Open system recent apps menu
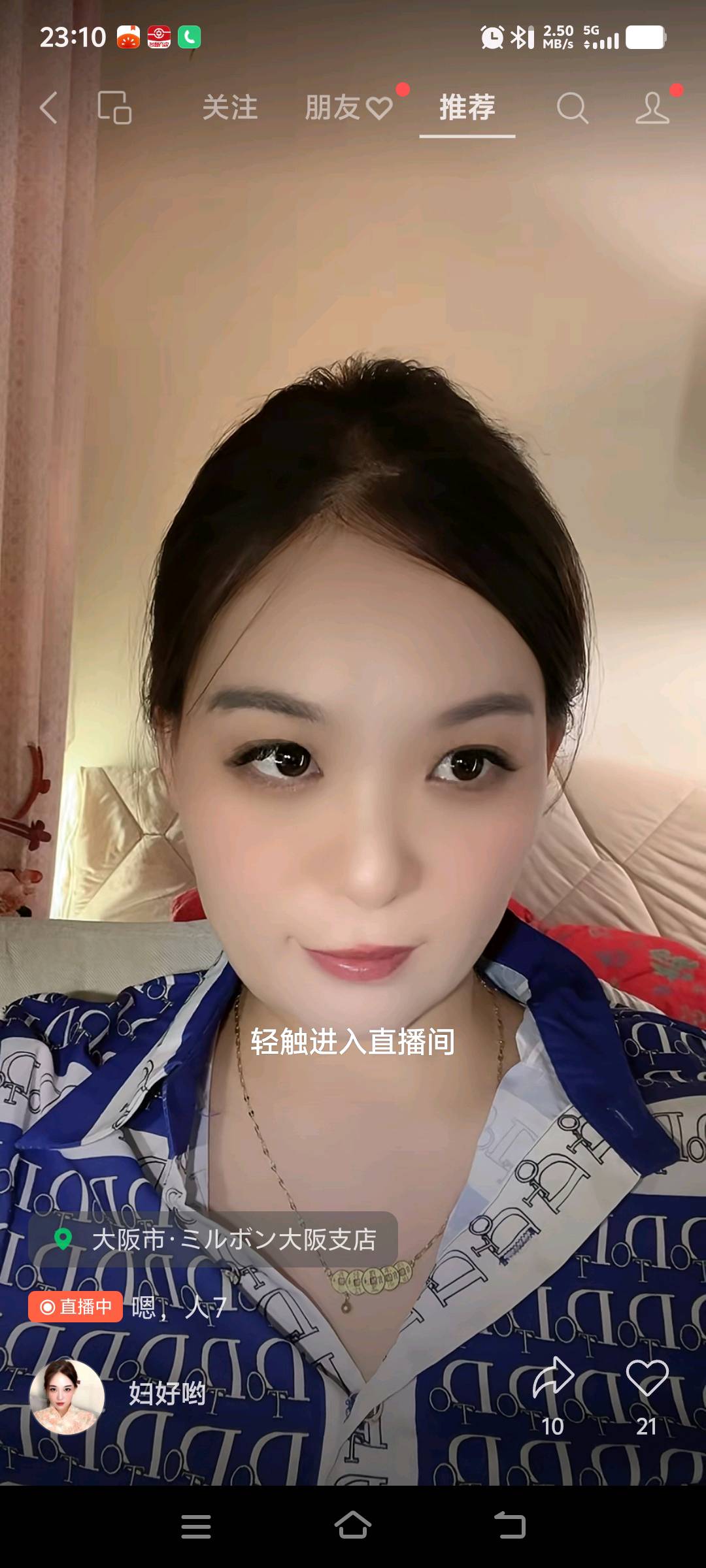Image resolution: width=706 pixels, height=1568 pixels. [x=195, y=1526]
